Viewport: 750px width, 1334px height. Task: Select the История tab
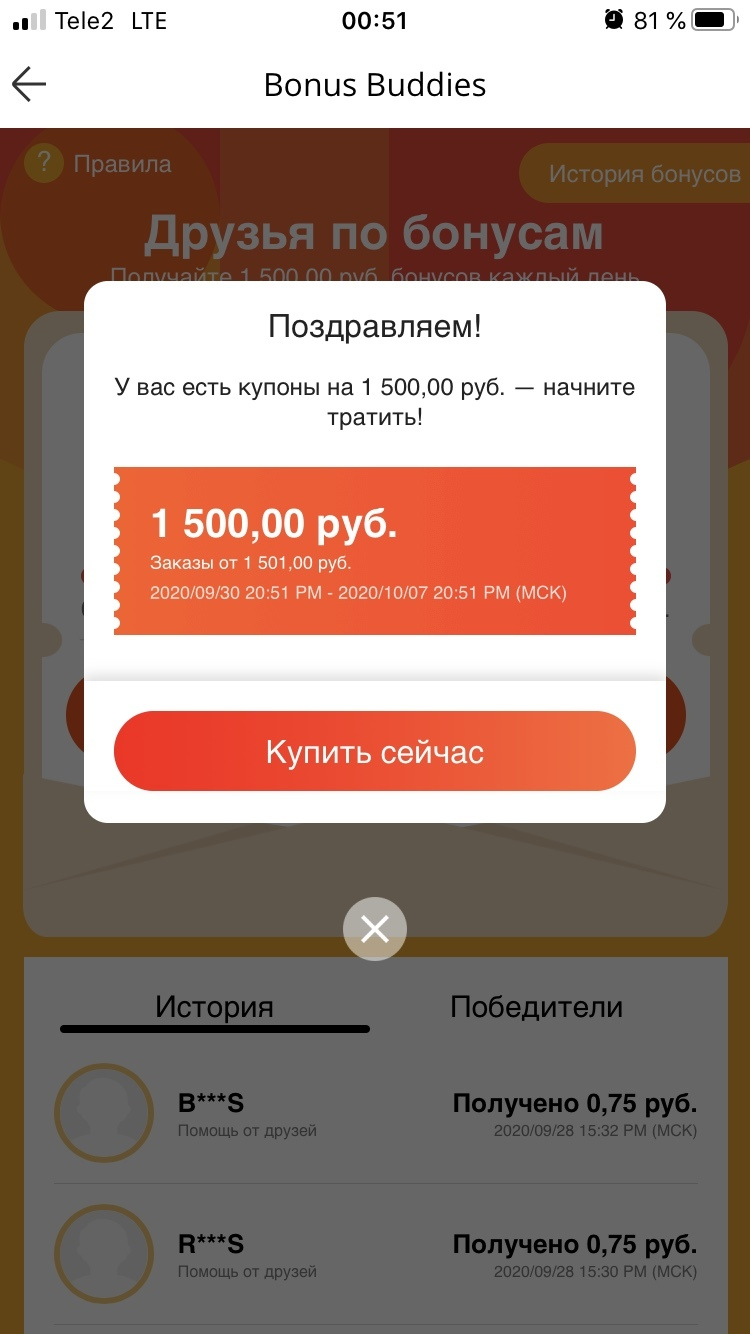(214, 1007)
